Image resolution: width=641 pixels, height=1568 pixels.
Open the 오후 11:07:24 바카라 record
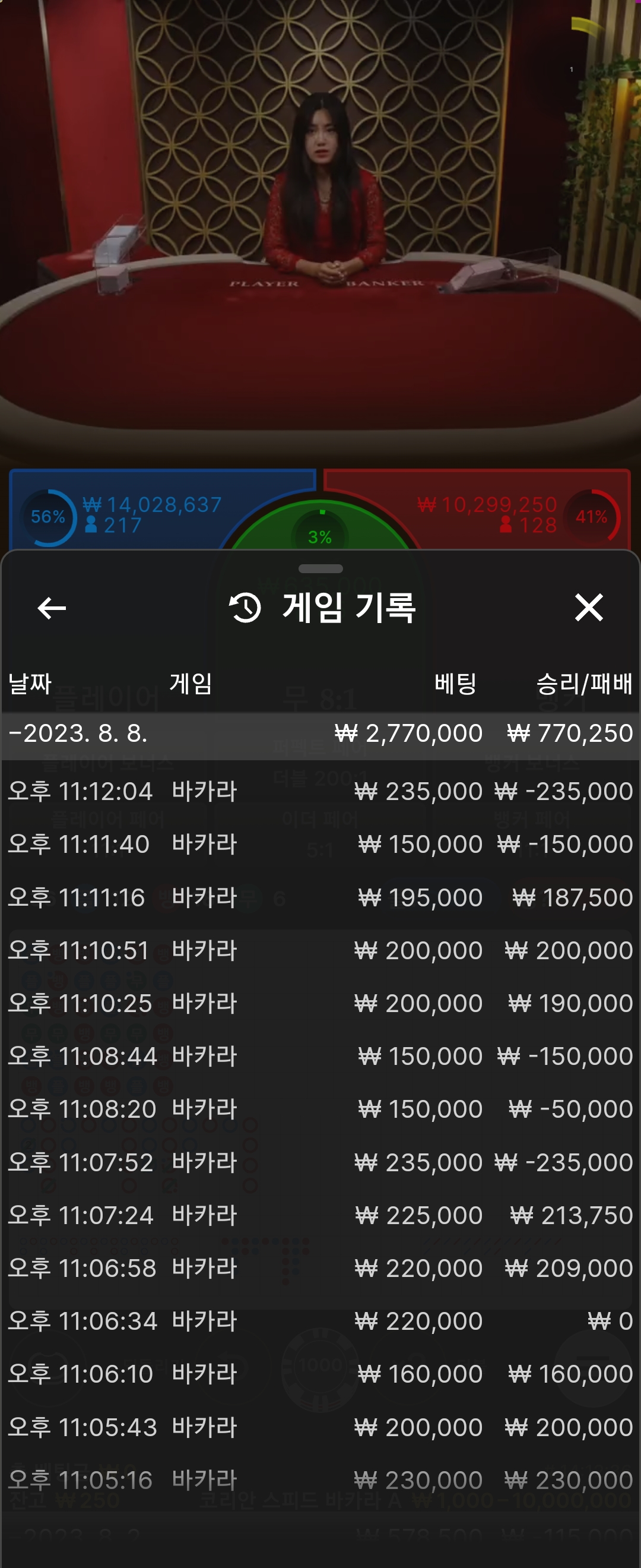pyautogui.click(x=320, y=1215)
